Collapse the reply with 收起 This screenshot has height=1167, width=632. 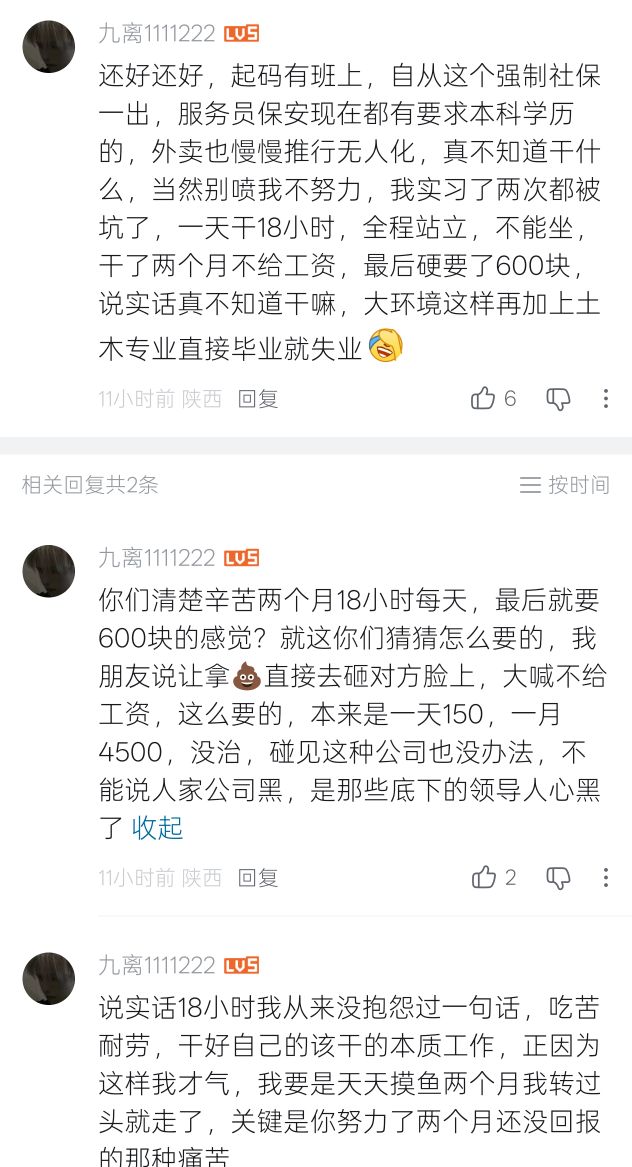pyautogui.click(x=158, y=828)
